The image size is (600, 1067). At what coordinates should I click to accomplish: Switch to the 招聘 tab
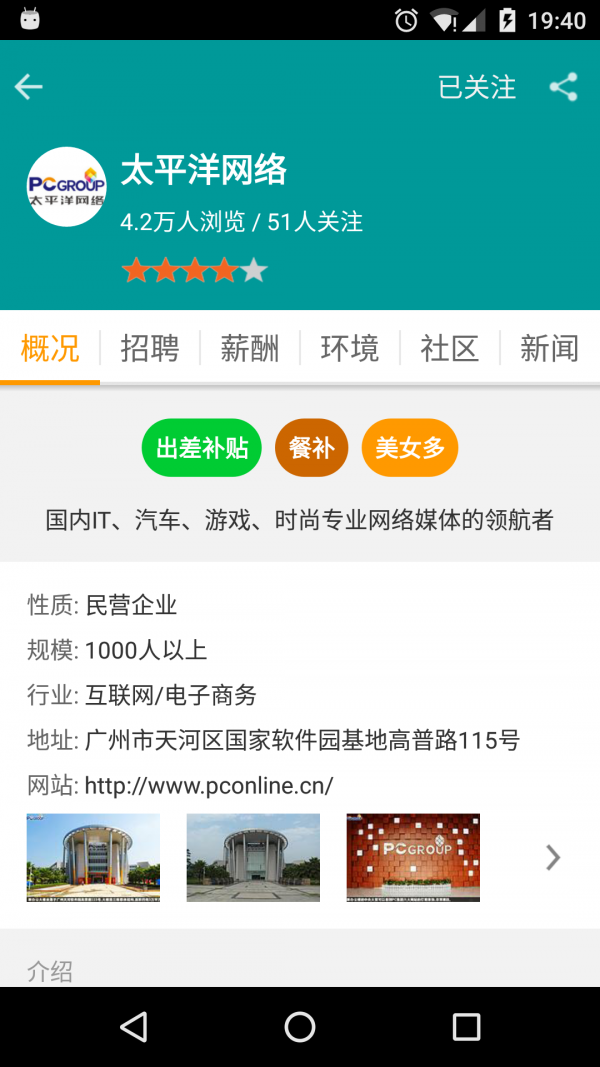150,348
